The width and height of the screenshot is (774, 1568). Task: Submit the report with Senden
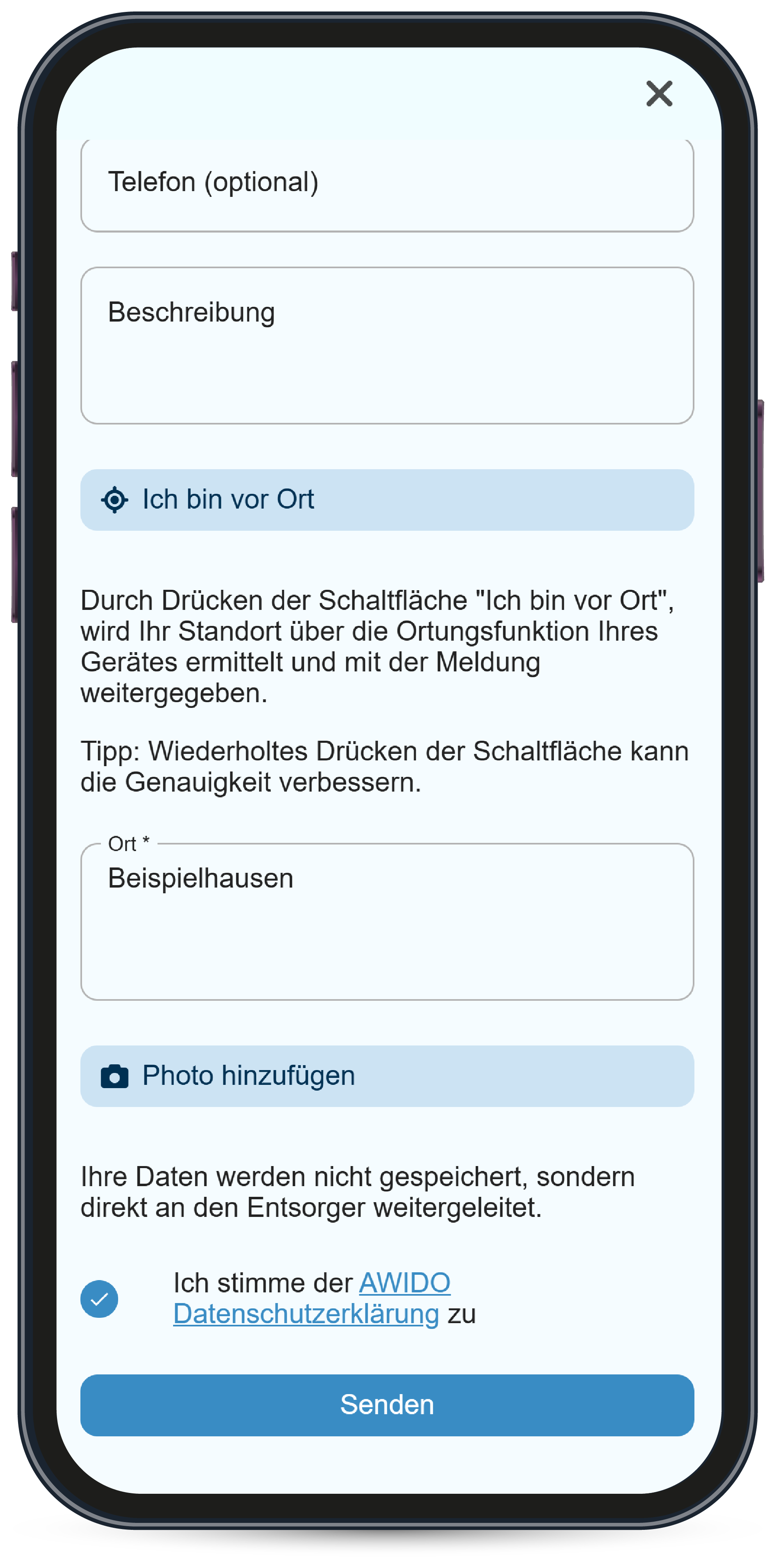387,1405
